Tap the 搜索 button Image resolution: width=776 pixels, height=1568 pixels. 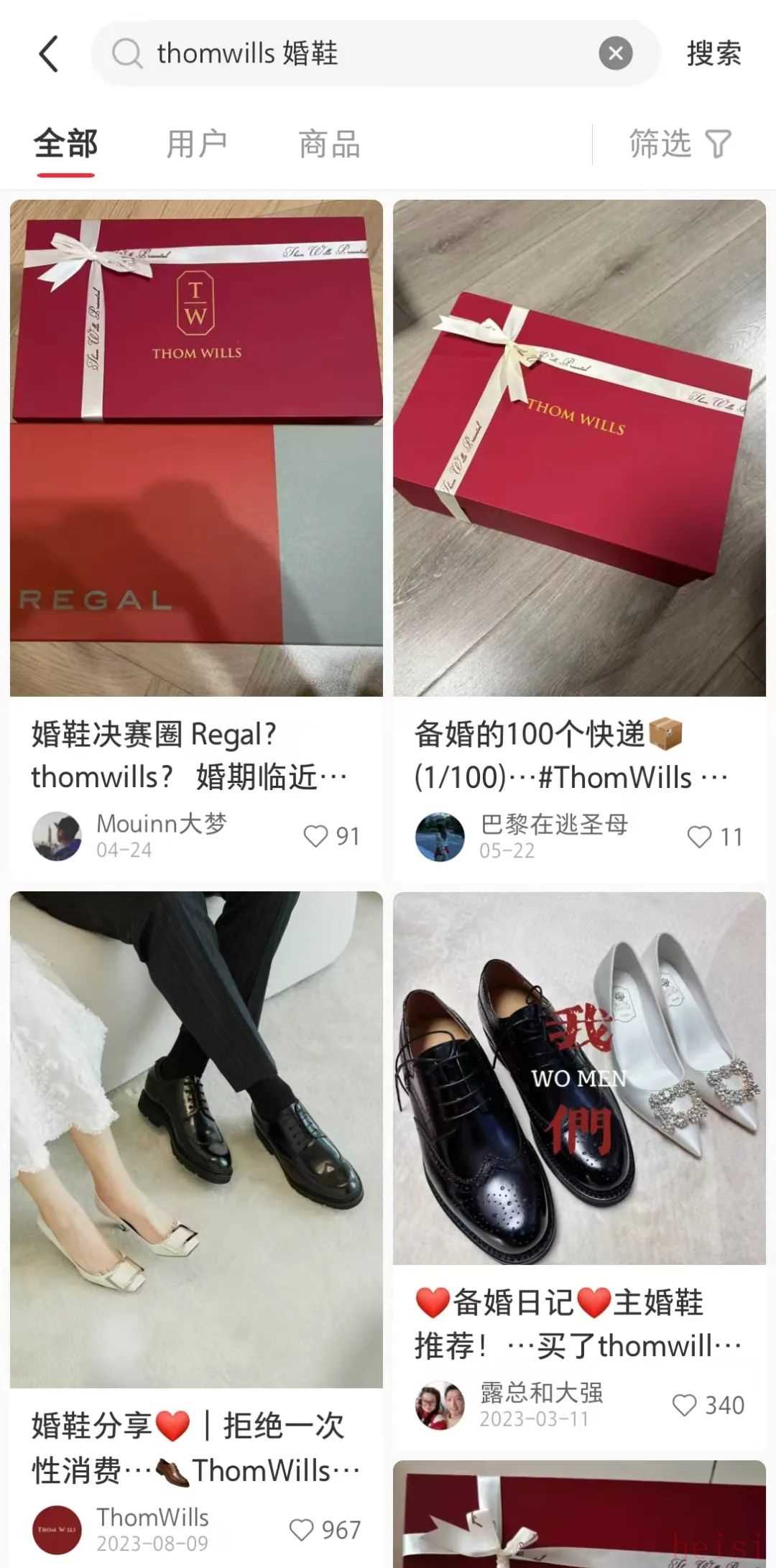[x=713, y=54]
